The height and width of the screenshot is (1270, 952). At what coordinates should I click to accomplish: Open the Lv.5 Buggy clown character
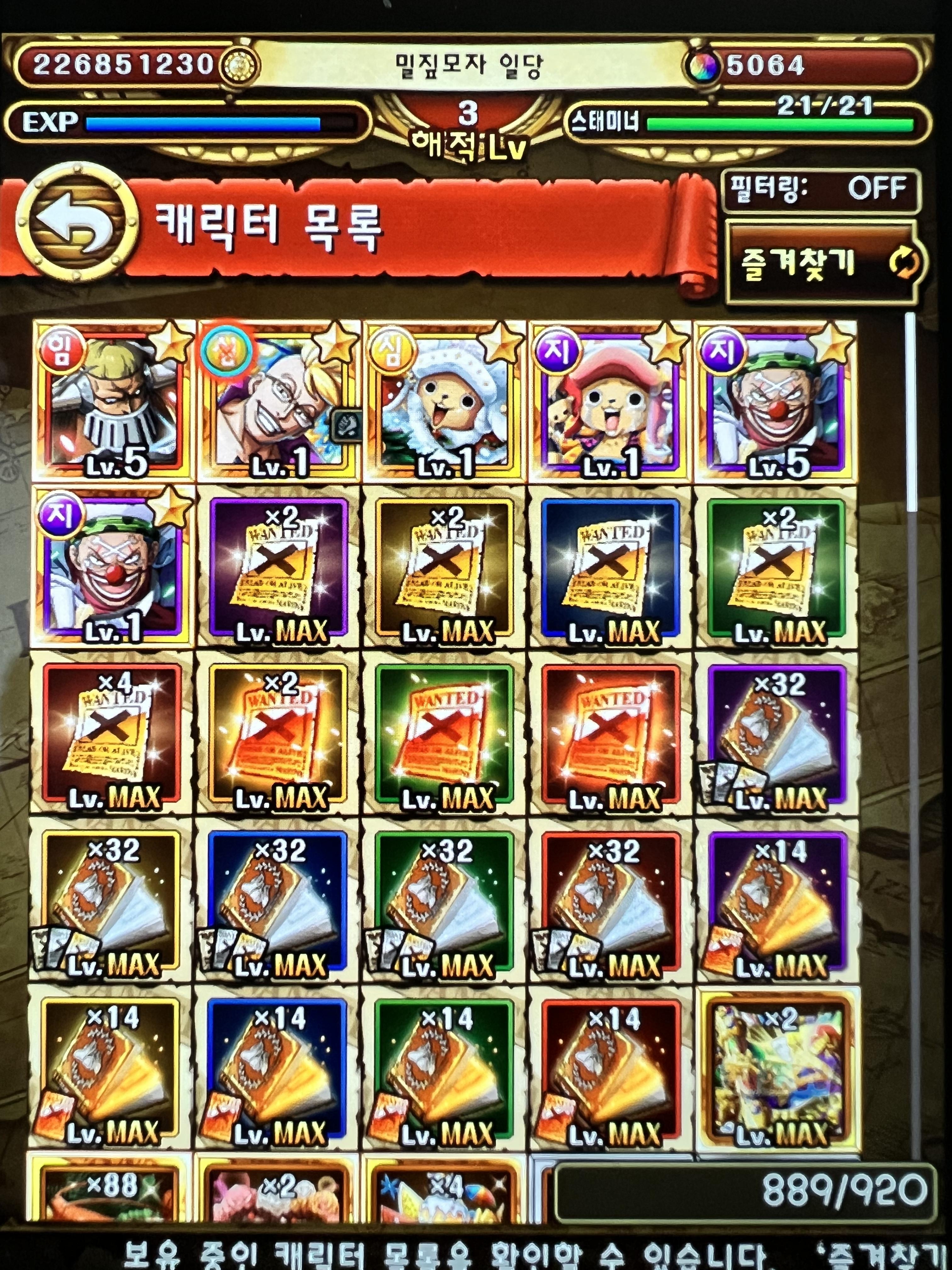pyautogui.click(x=775, y=402)
